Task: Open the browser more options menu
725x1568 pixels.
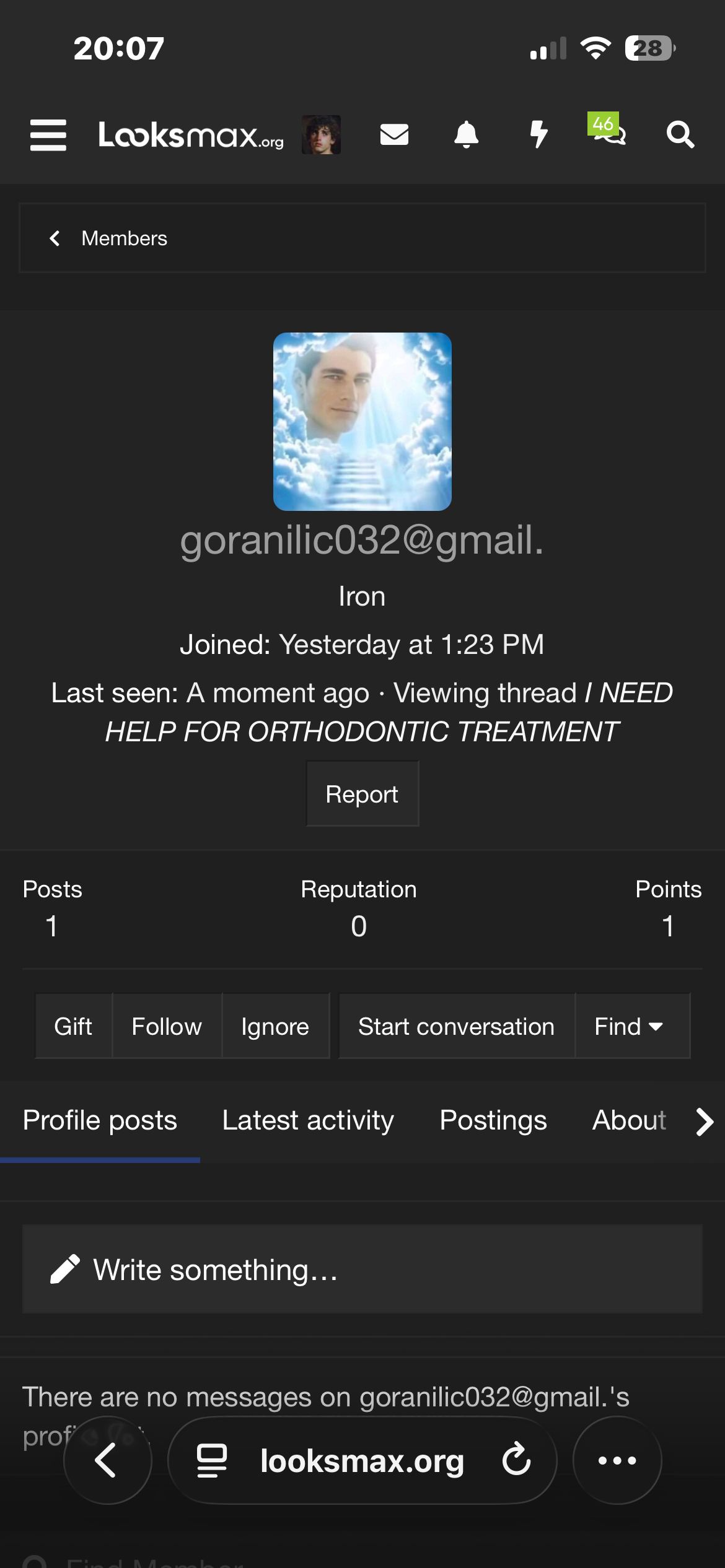Action: [617, 1460]
